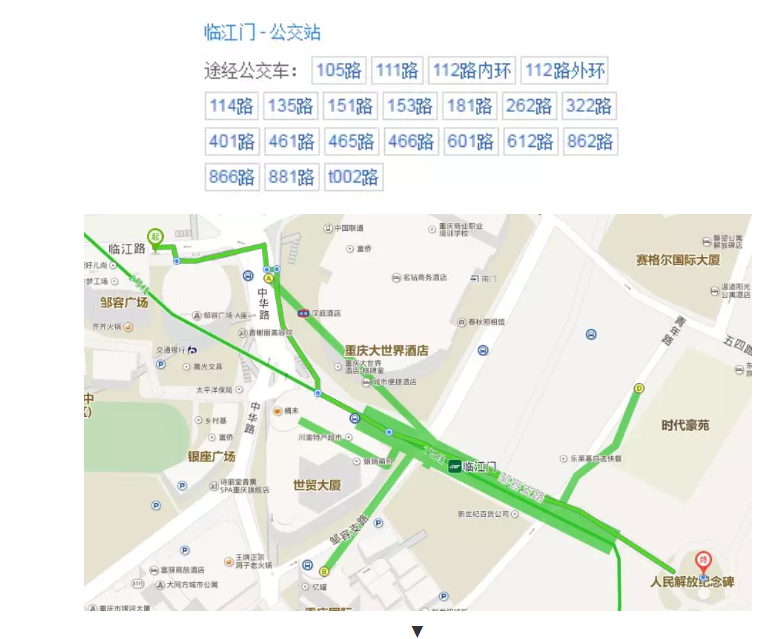This screenshot has height=639, width=783.
Task: Open bus route 114路
Action: [231, 106]
